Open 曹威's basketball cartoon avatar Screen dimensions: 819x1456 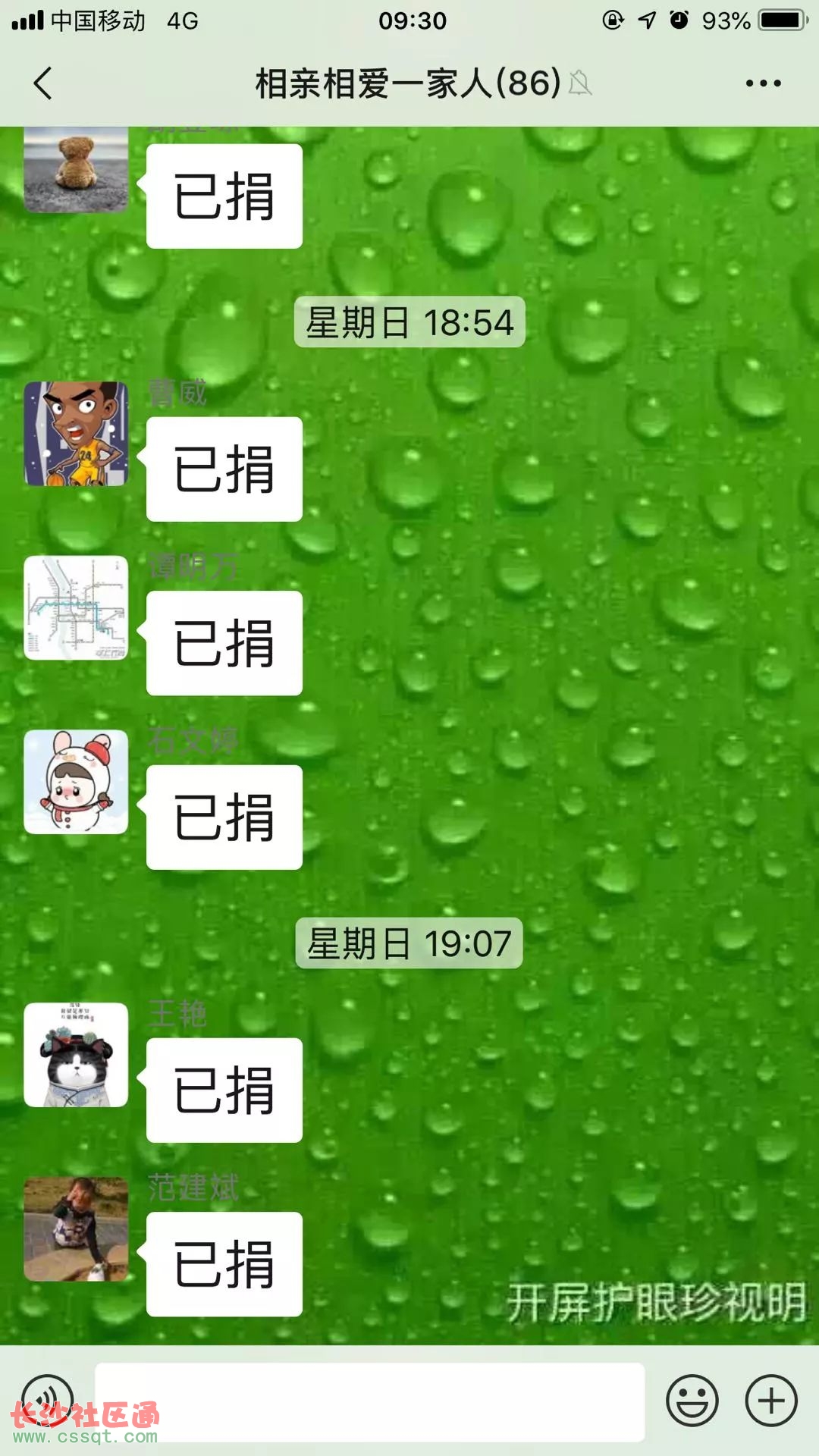point(76,434)
